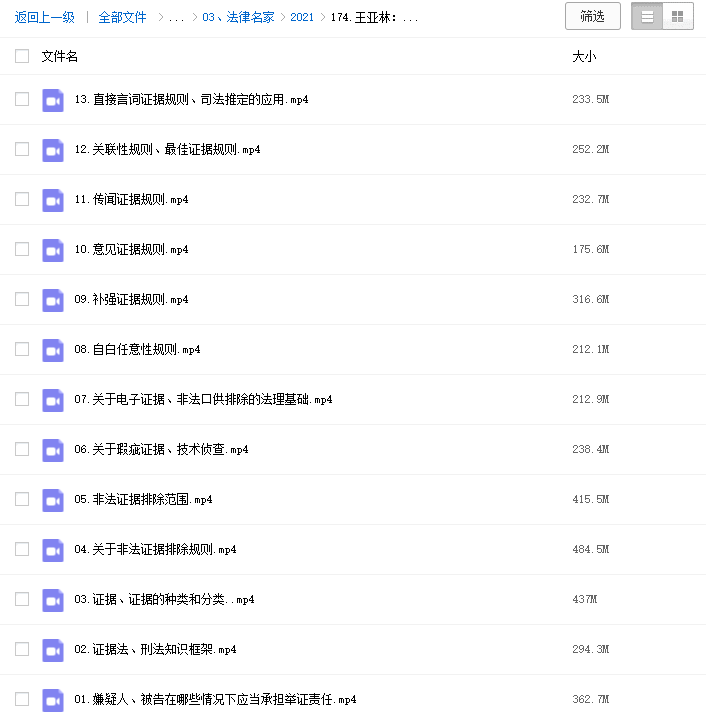Viewport: 706px width, 720px height.
Task: Open video 07.关于电子证据、非法口供排除的法理基础.mp4
Action: click(x=203, y=400)
